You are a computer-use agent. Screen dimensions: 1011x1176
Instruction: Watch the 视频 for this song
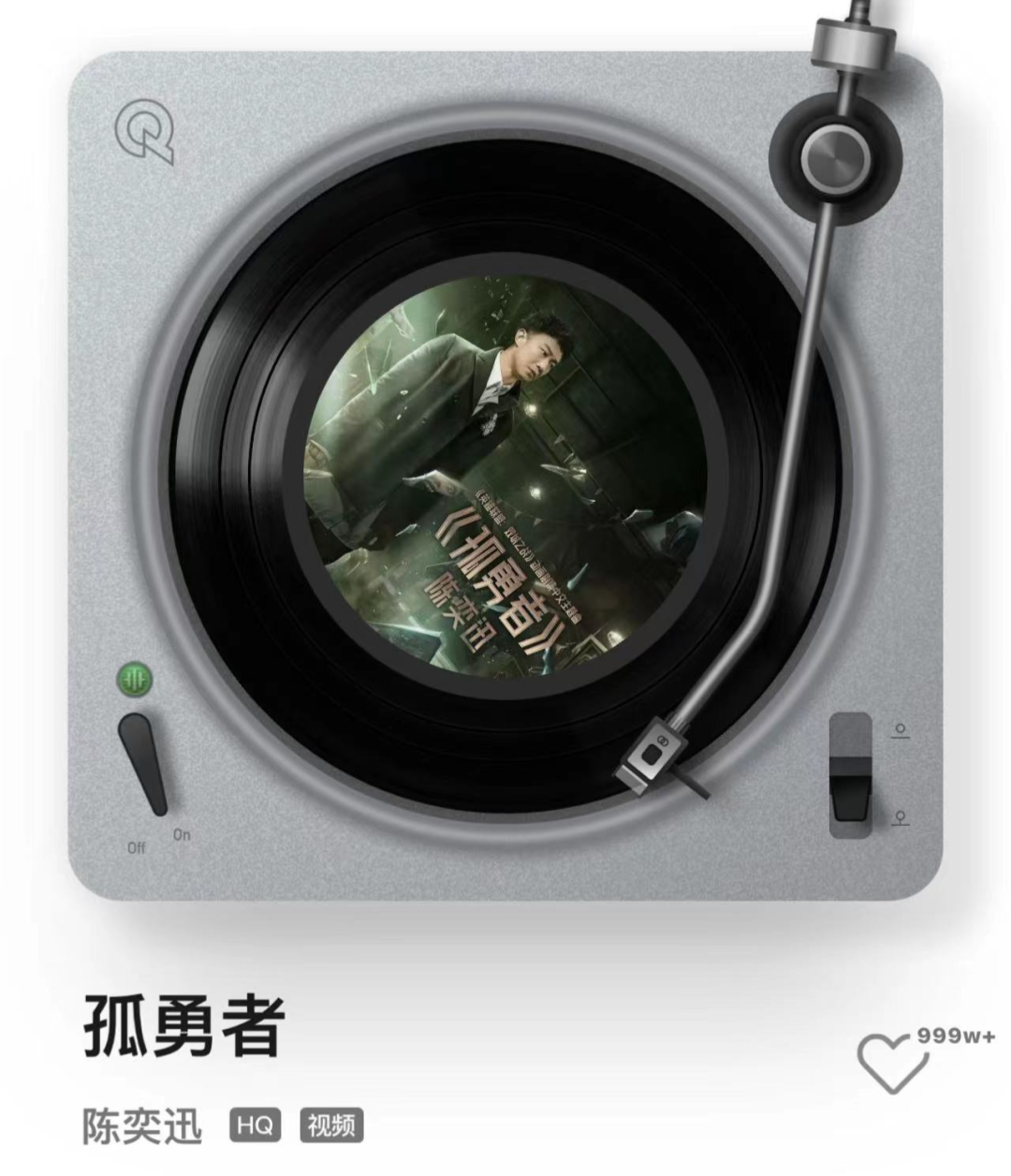[331, 1125]
